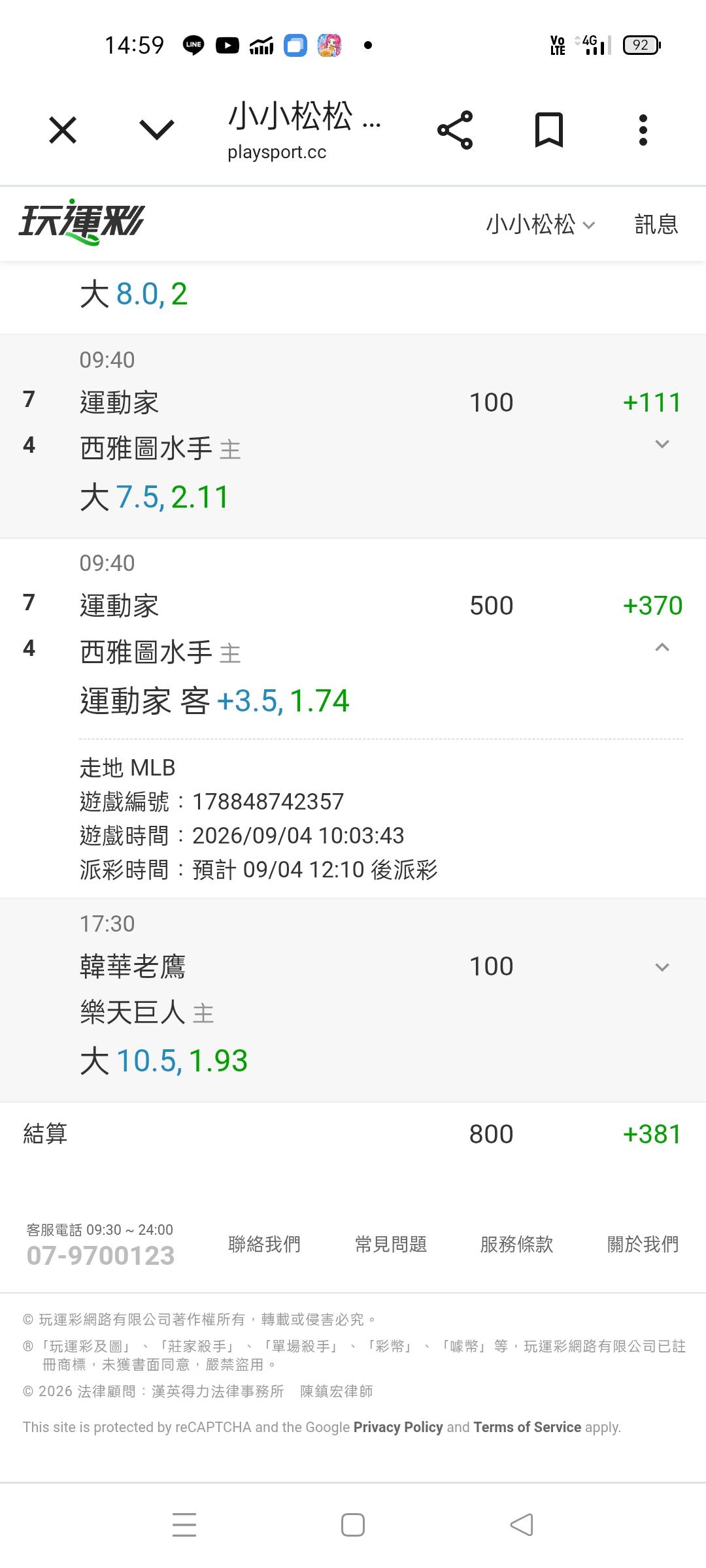Bookmark this page
This screenshot has width=706, height=1568.
tap(549, 130)
